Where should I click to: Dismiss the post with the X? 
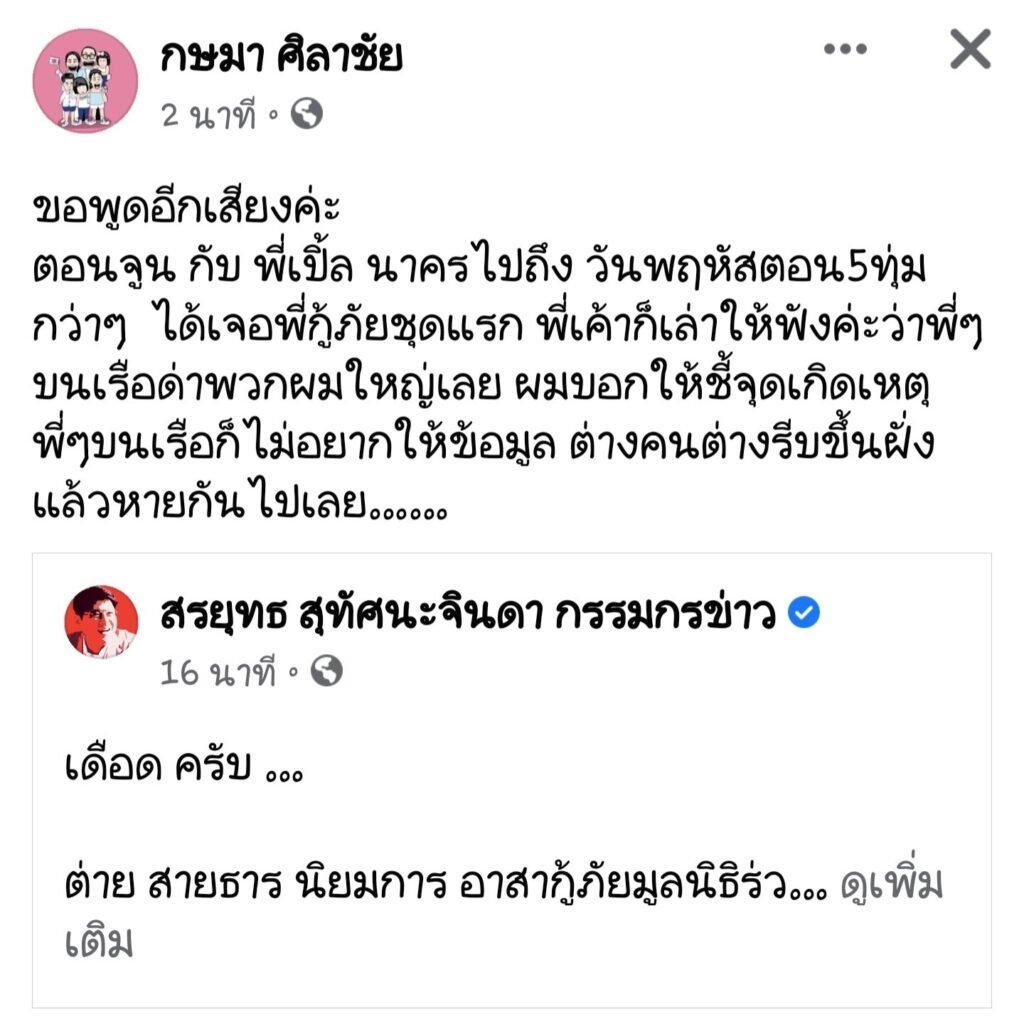coord(969,49)
